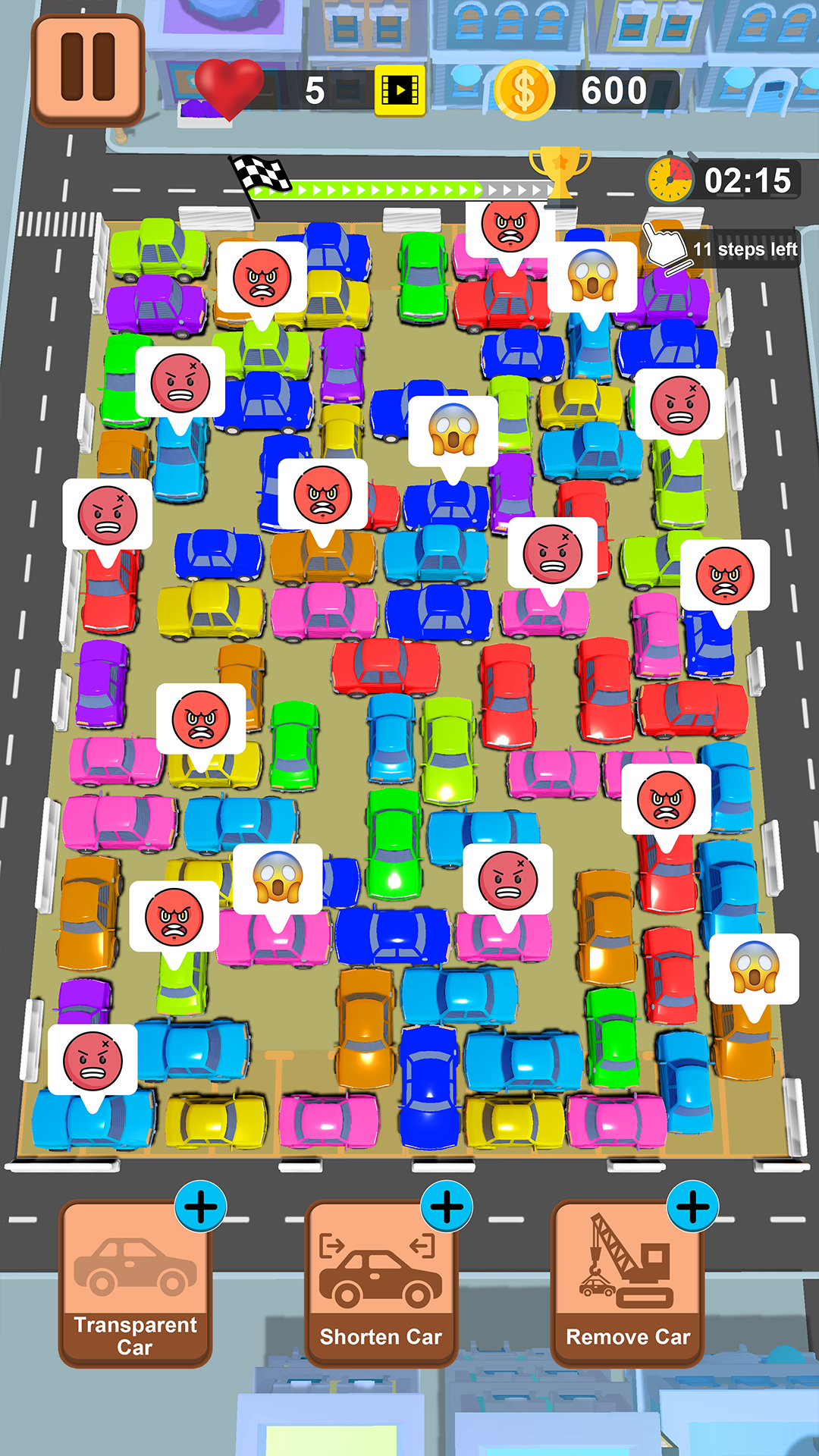The image size is (819, 1456).
Task: Add more Transparent Car boosts
Action: click(x=201, y=1207)
